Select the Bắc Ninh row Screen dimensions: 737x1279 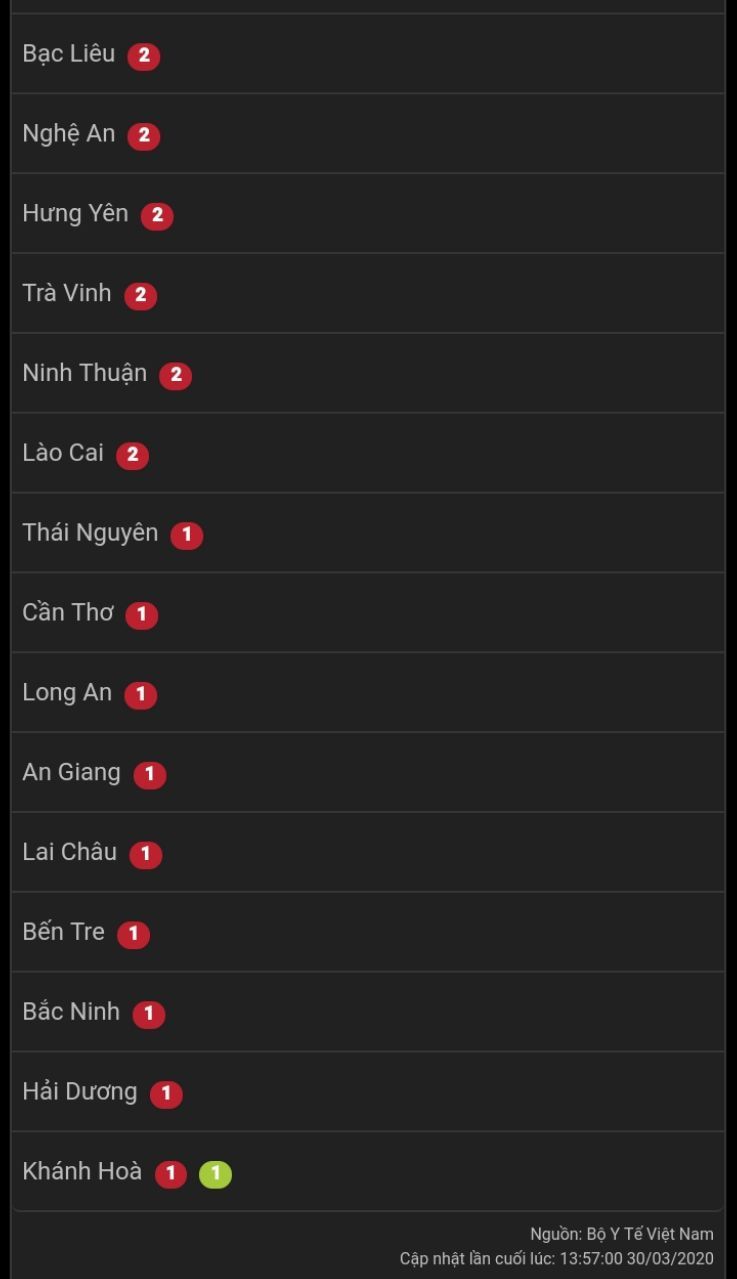pos(368,1012)
